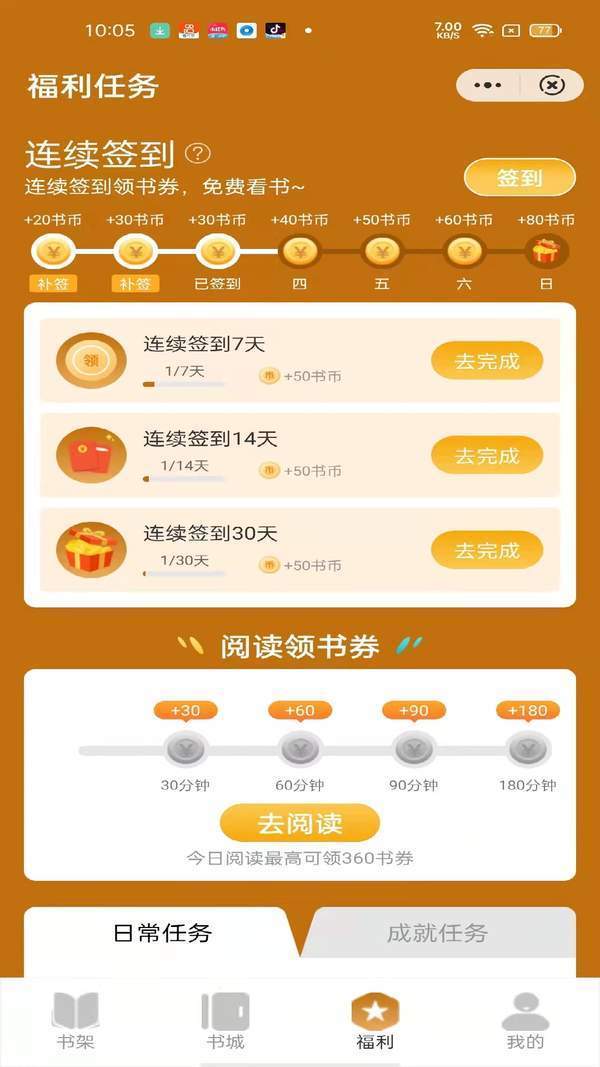
Task: Tap 去完成 for 连续签到30天
Action: click(x=487, y=550)
